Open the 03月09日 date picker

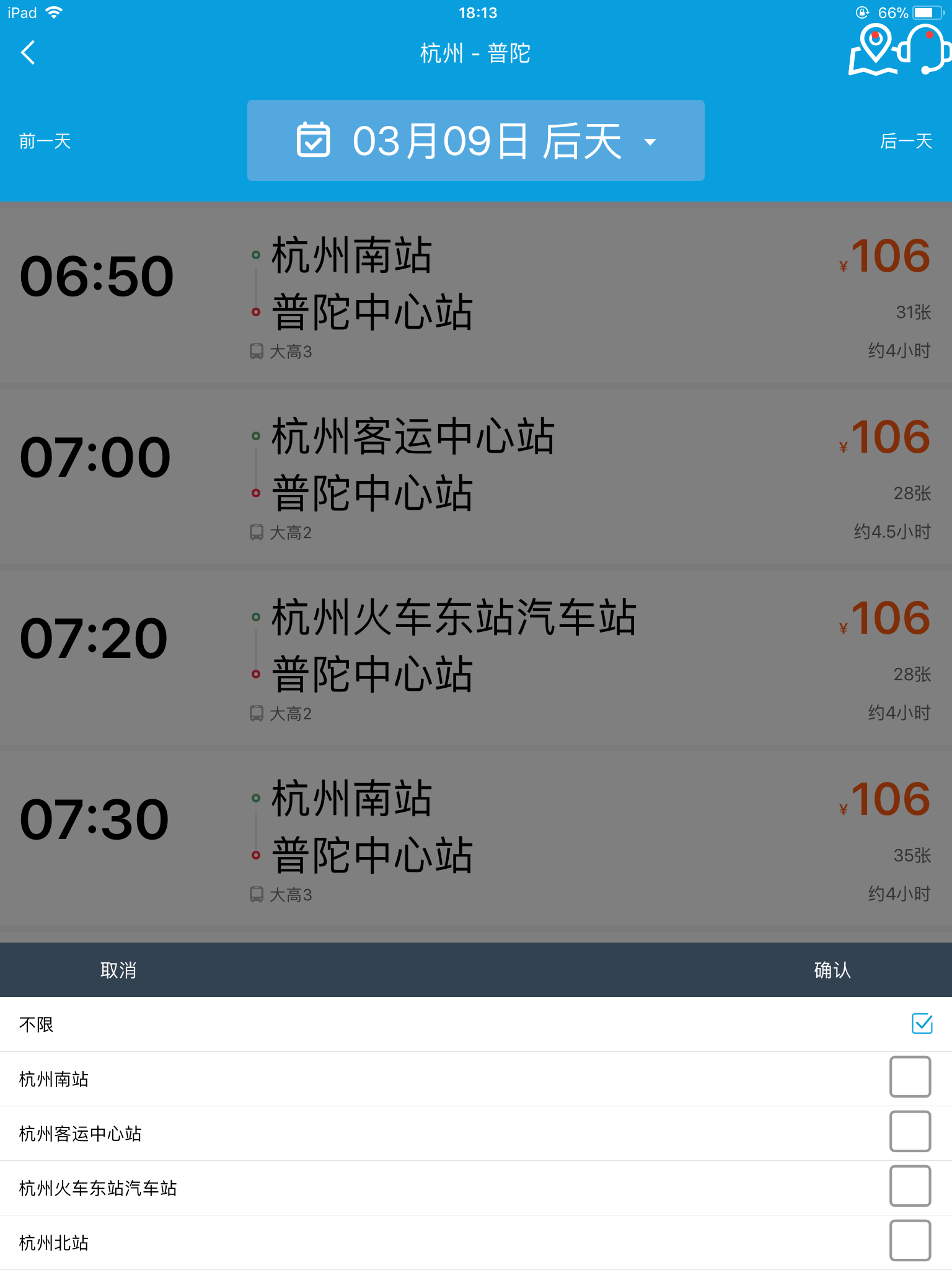point(475,141)
